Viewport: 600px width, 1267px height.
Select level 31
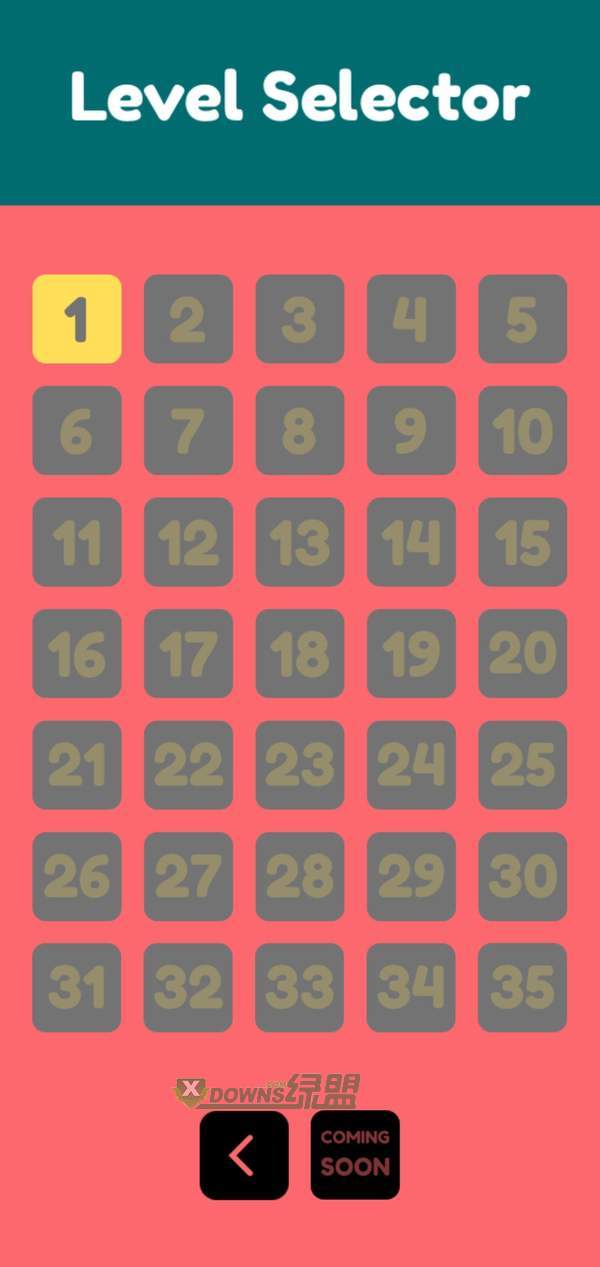tap(77, 987)
